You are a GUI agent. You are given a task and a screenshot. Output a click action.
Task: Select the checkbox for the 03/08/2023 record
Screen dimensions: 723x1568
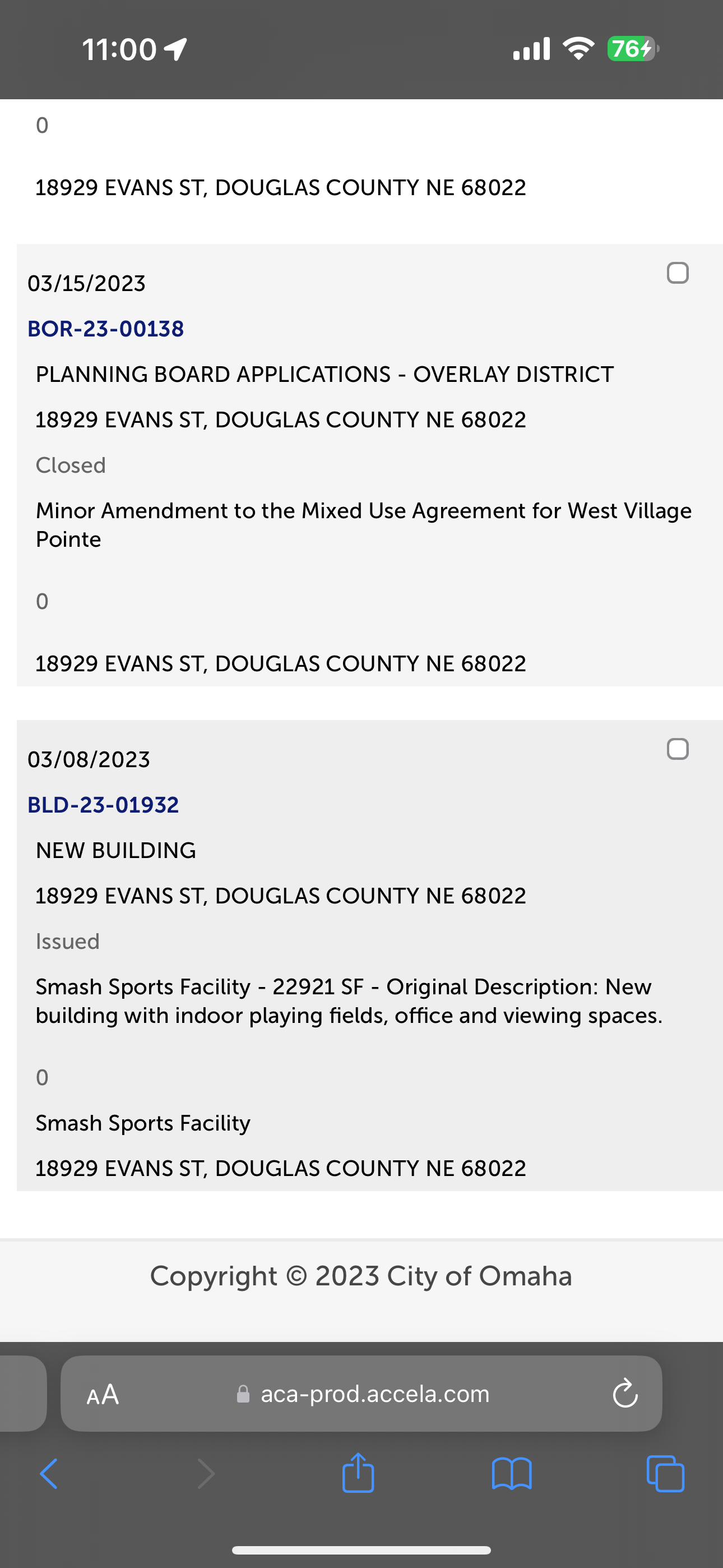click(x=678, y=749)
